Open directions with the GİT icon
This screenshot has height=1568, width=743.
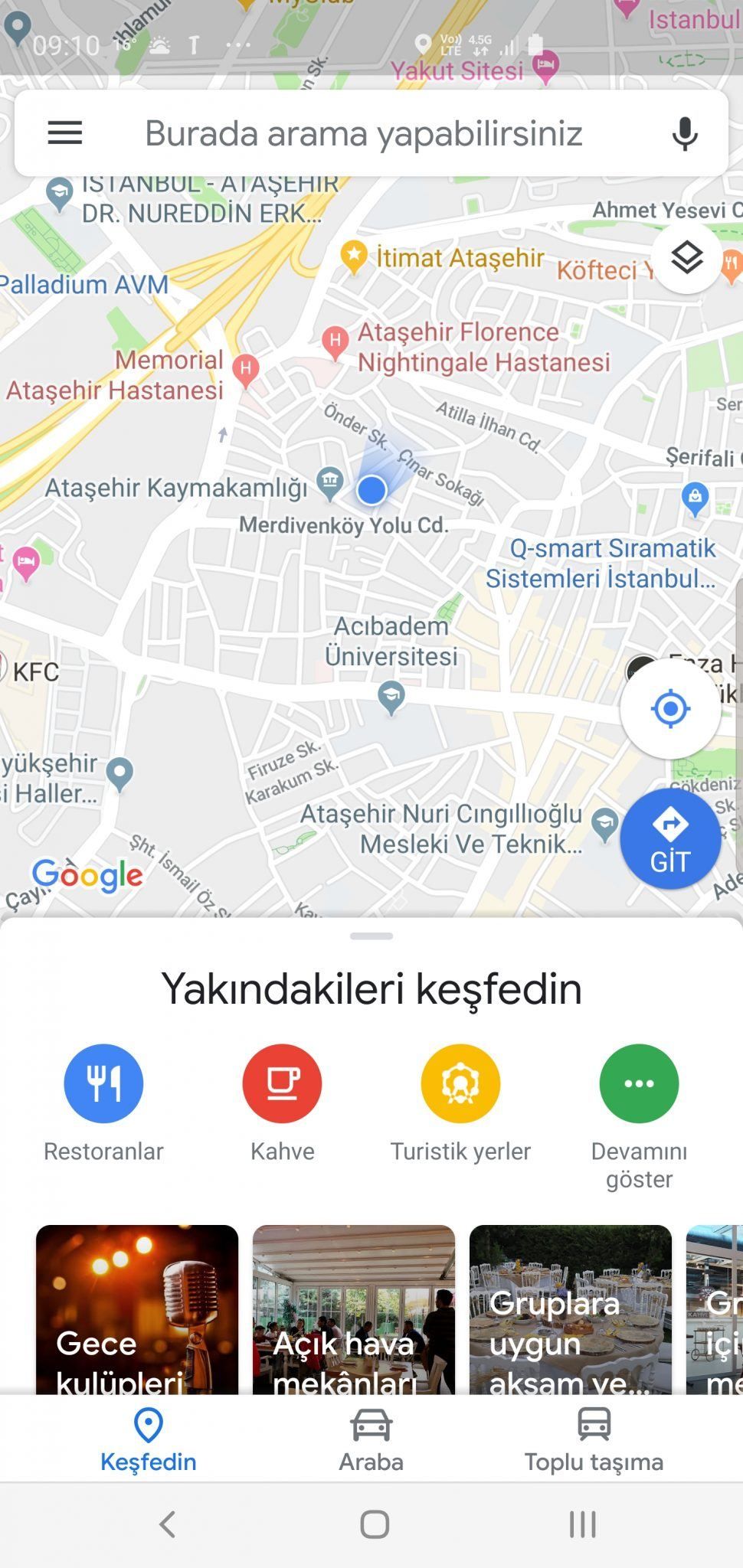point(670,838)
